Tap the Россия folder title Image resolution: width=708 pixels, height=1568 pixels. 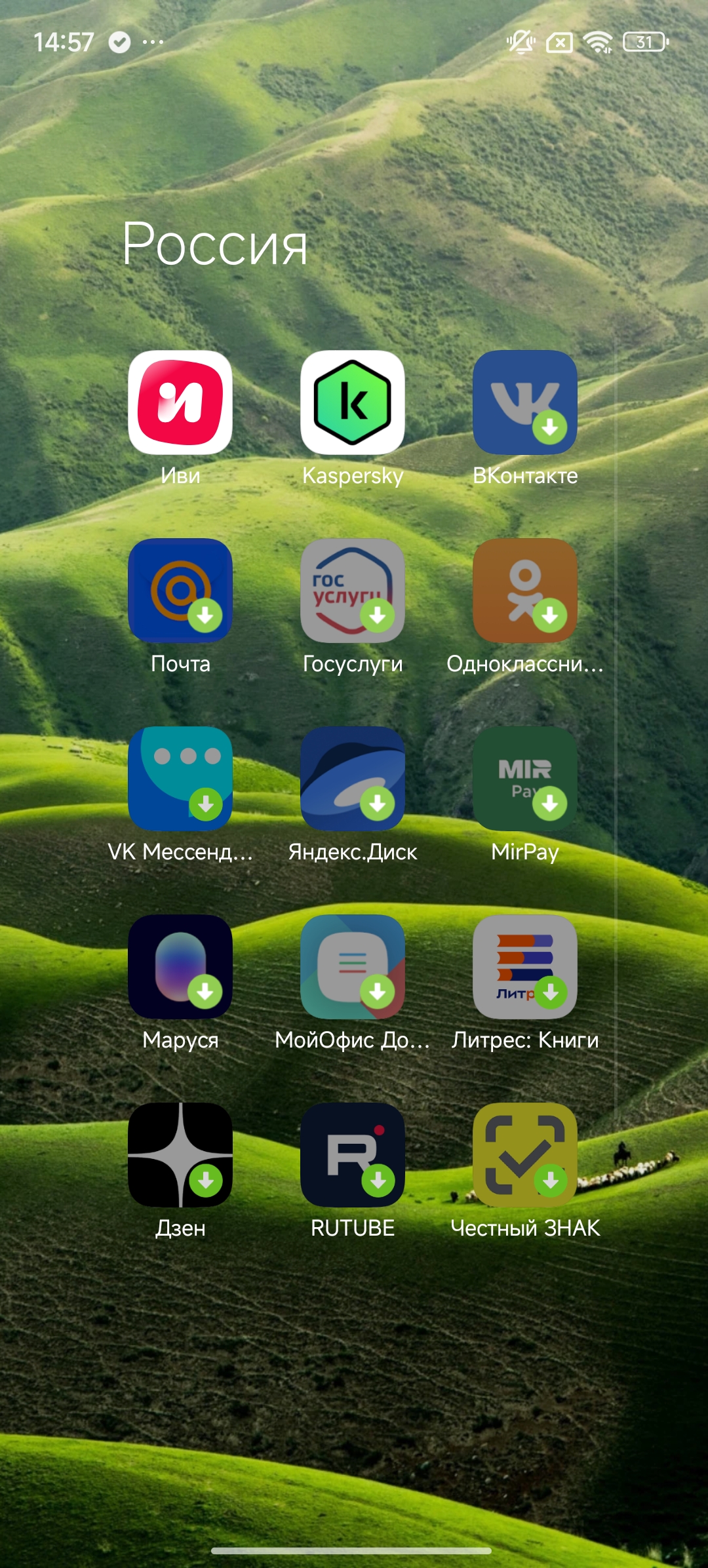point(215,244)
